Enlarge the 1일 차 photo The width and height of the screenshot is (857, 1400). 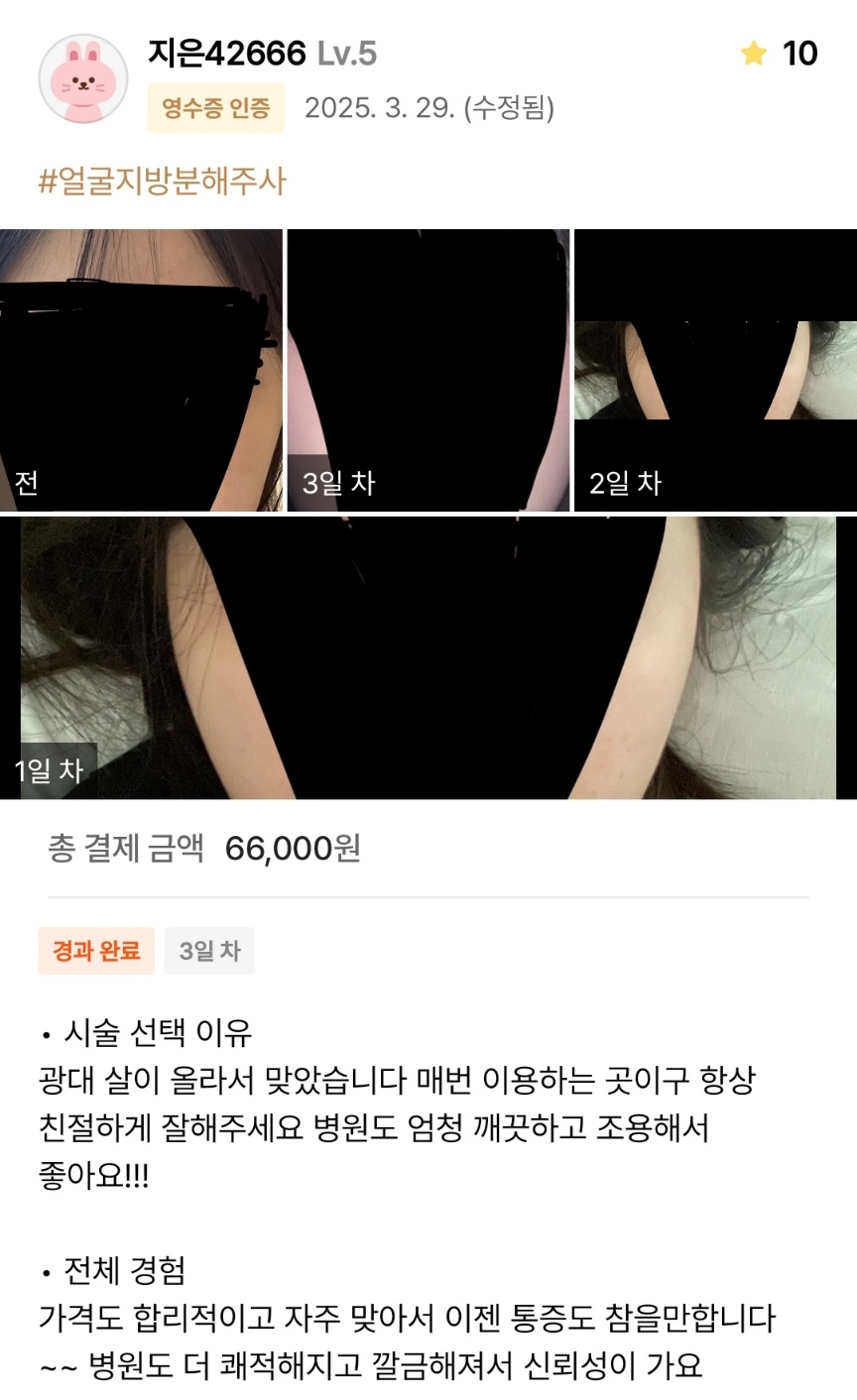point(428,657)
